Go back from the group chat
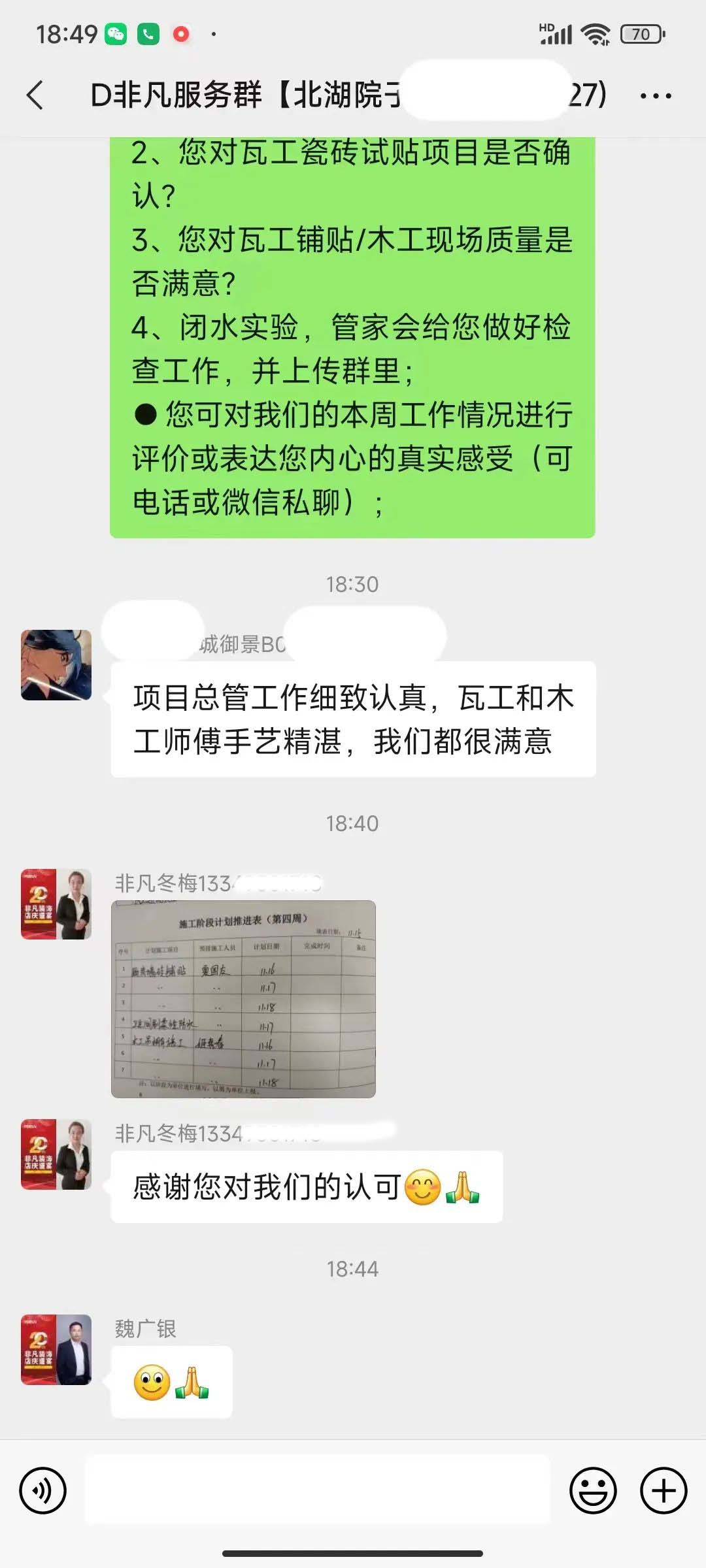 [35, 95]
